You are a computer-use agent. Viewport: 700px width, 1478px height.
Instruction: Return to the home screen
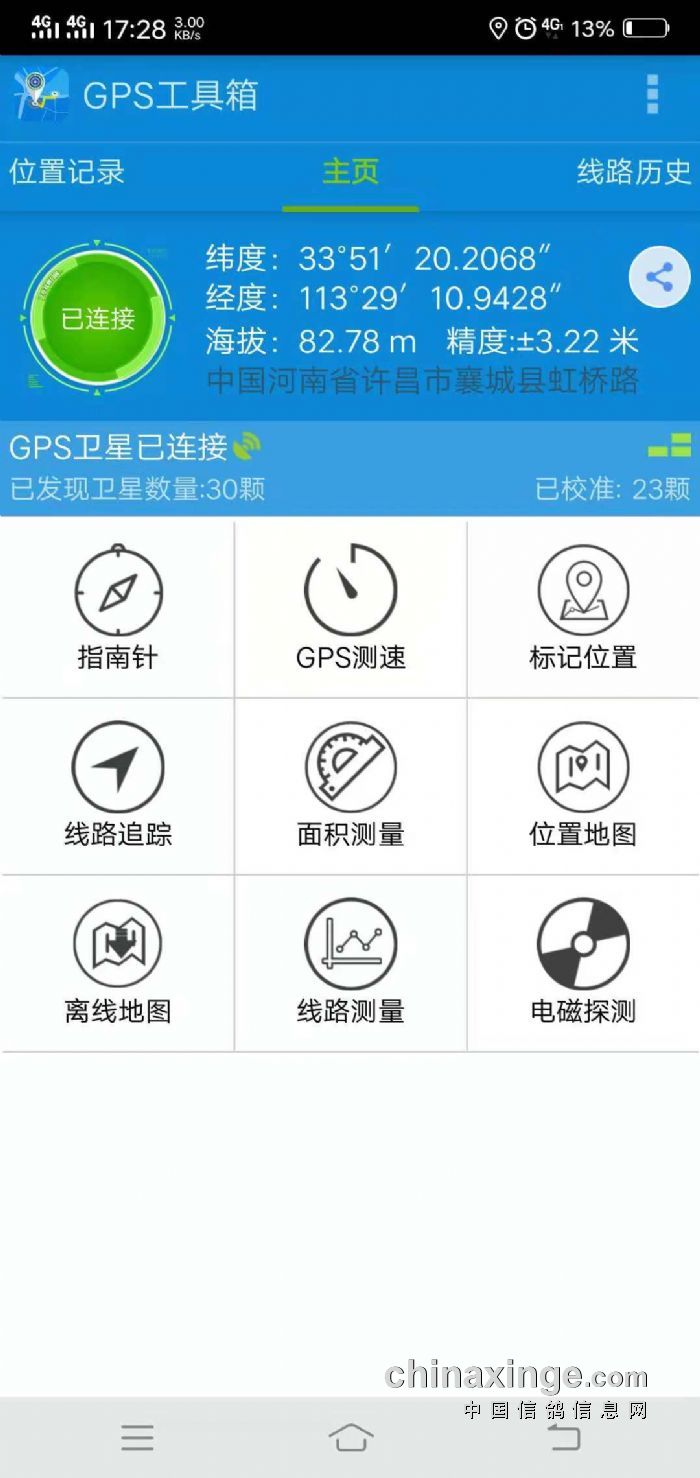click(x=350, y=1438)
